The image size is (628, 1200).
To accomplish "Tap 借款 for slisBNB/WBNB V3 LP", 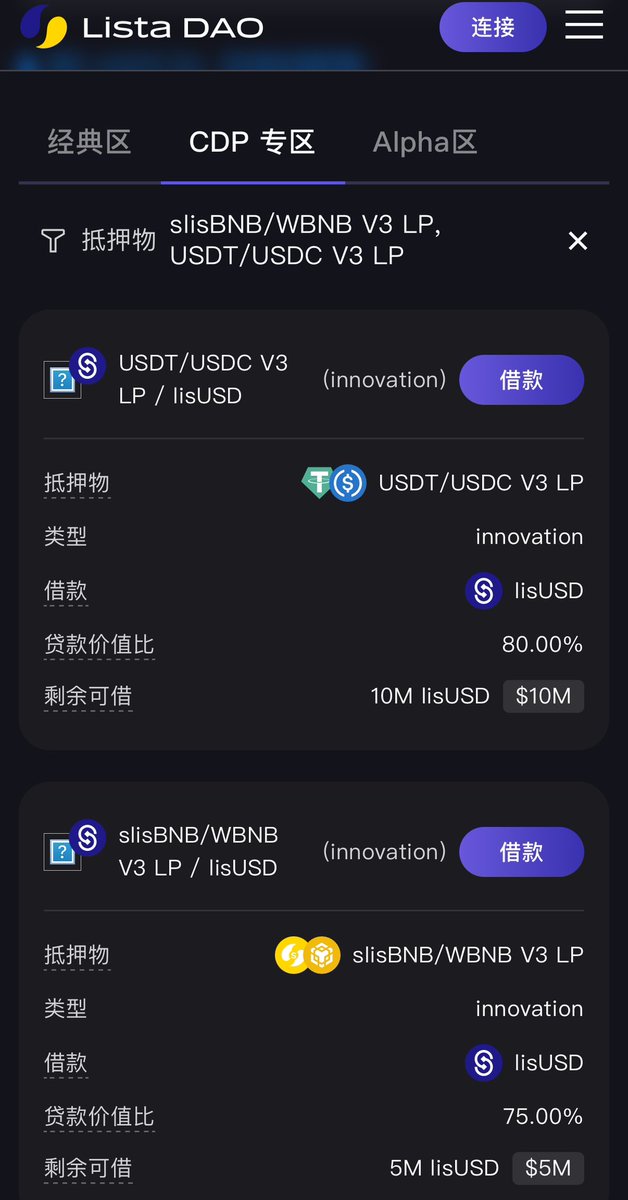I will tap(521, 852).
